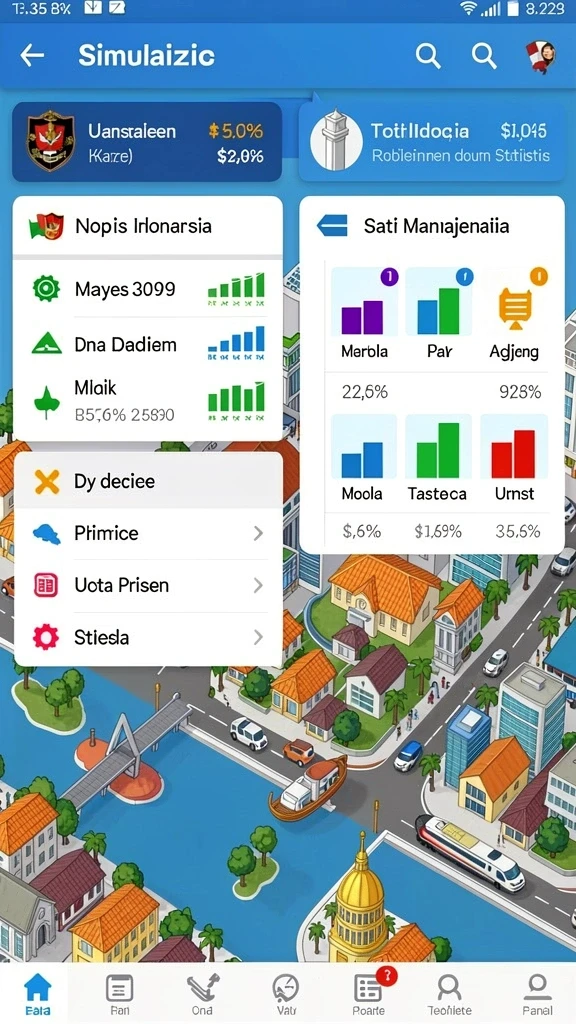Select the Merbla chart tile
This screenshot has height=1024, width=576.
tap(364, 314)
